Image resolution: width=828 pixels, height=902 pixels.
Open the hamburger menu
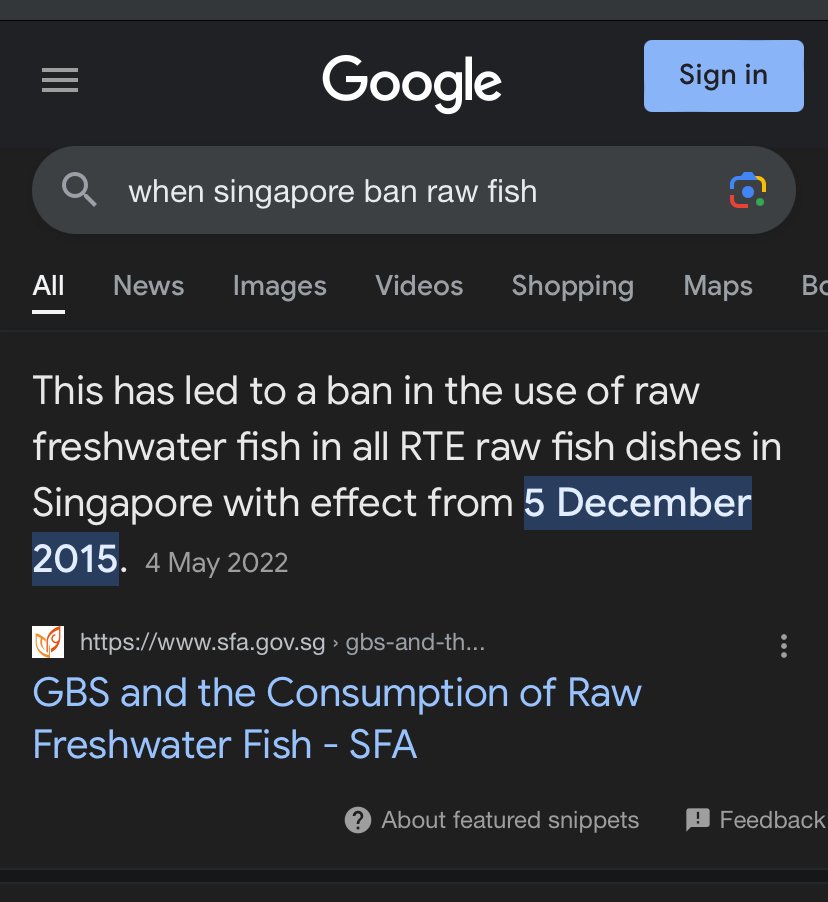[x=60, y=80]
